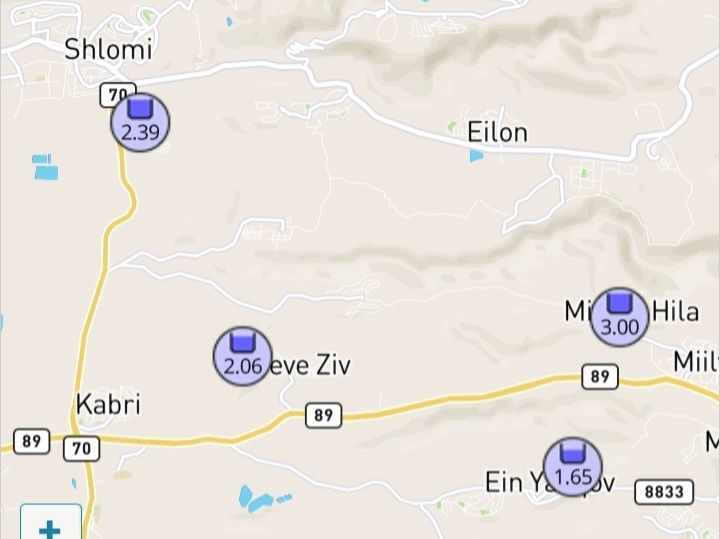Select the 2.06 marker near Neve Ziv

[x=243, y=356]
